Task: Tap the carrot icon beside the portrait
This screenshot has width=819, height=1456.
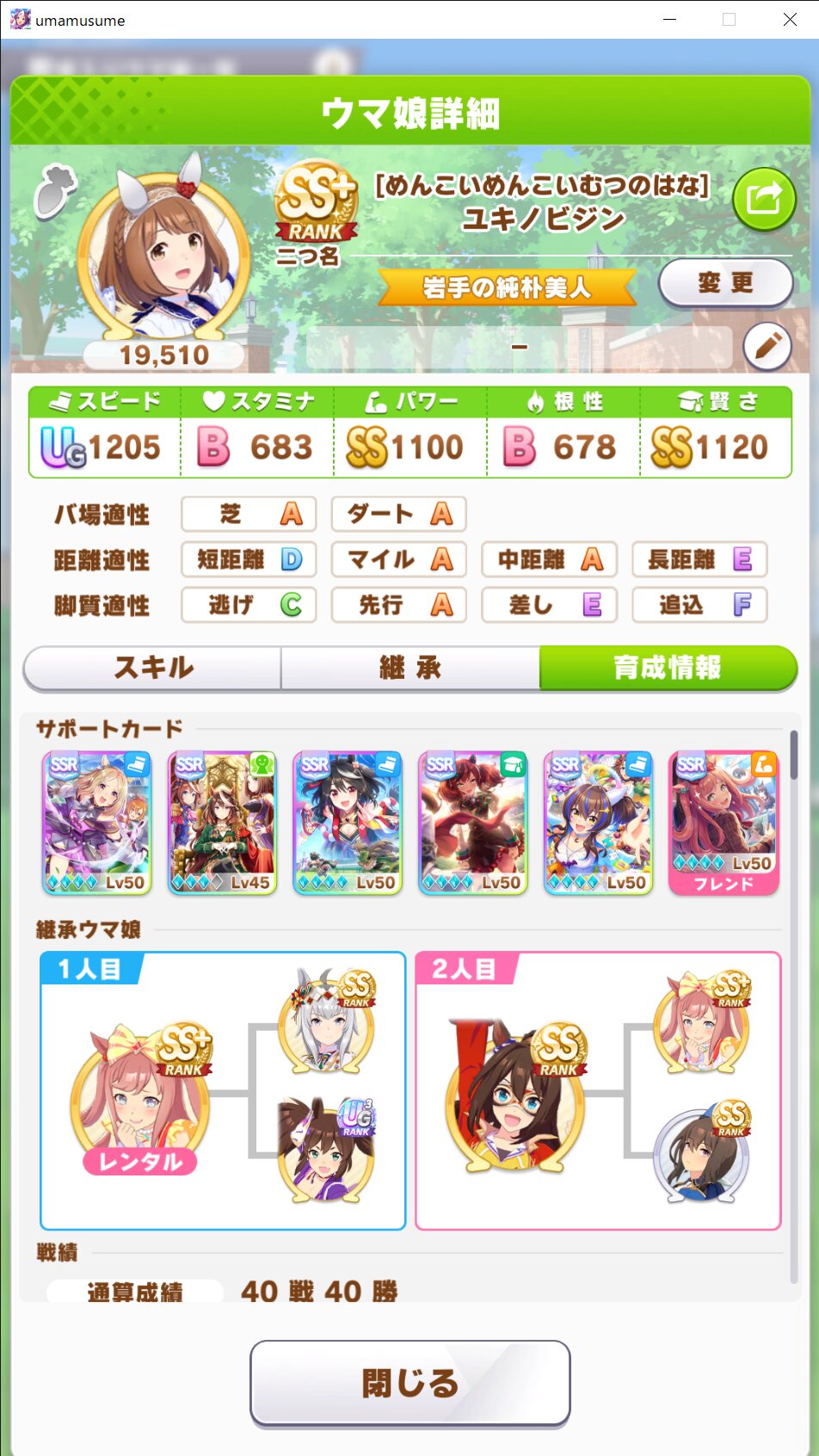Action: click(53, 190)
